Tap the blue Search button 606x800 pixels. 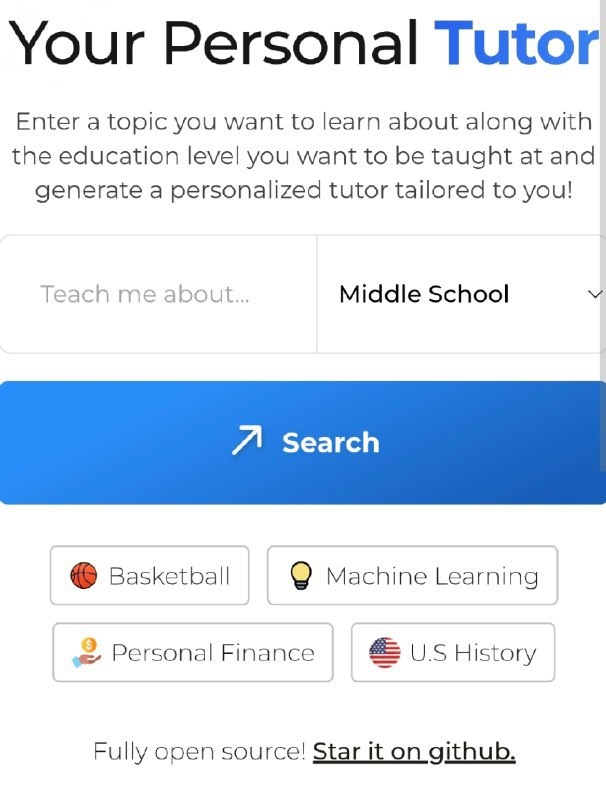303,442
